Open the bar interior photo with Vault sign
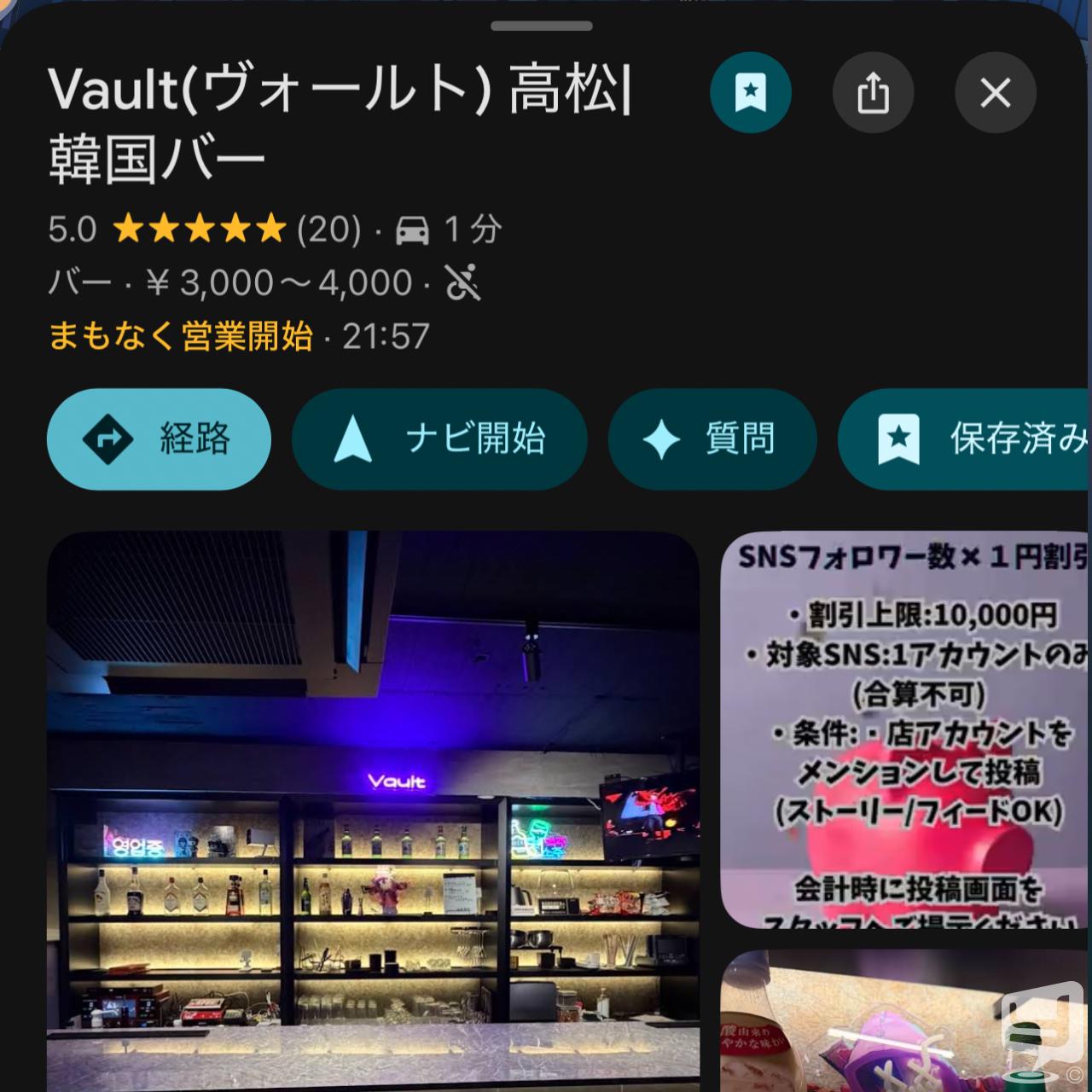Image resolution: width=1092 pixels, height=1092 pixels. 373,810
